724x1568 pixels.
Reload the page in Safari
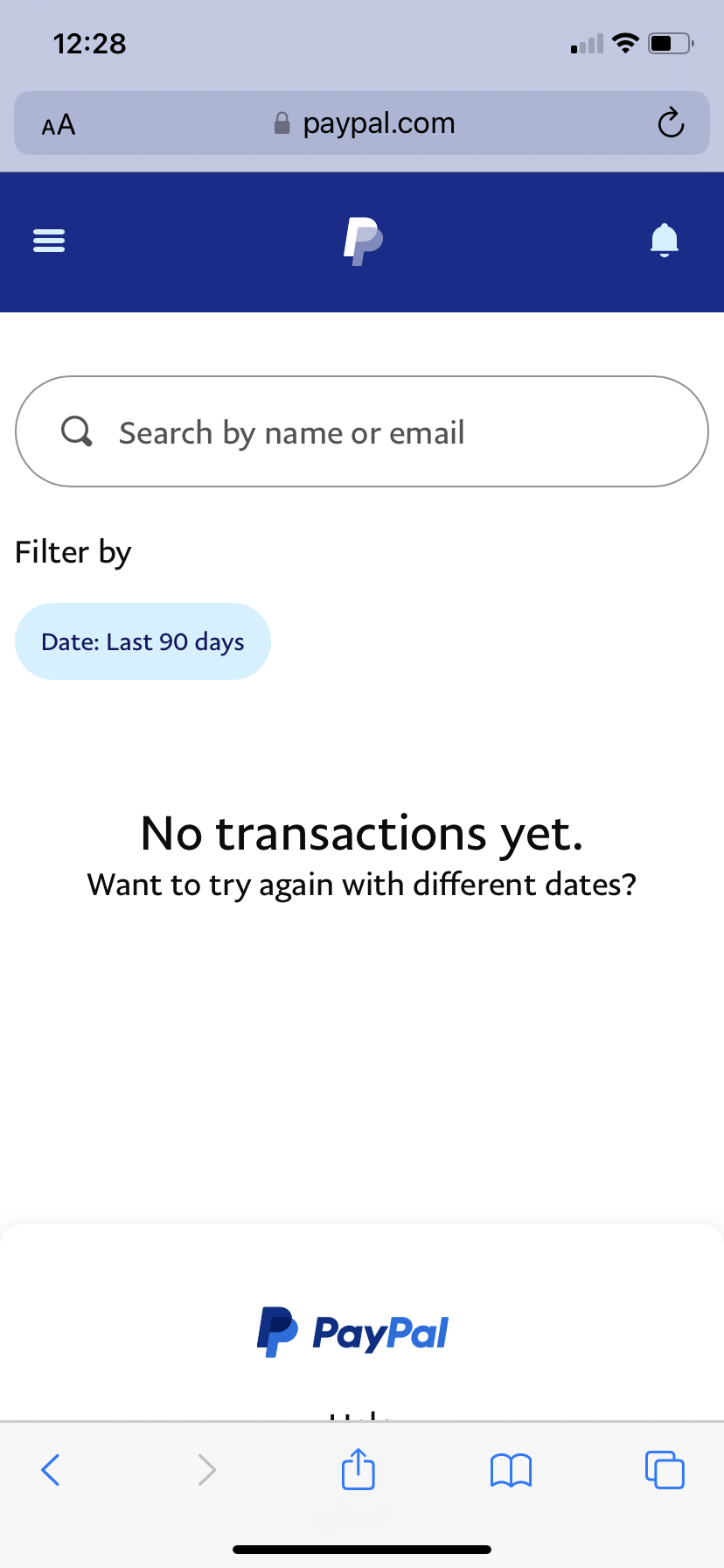coord(671,123)
